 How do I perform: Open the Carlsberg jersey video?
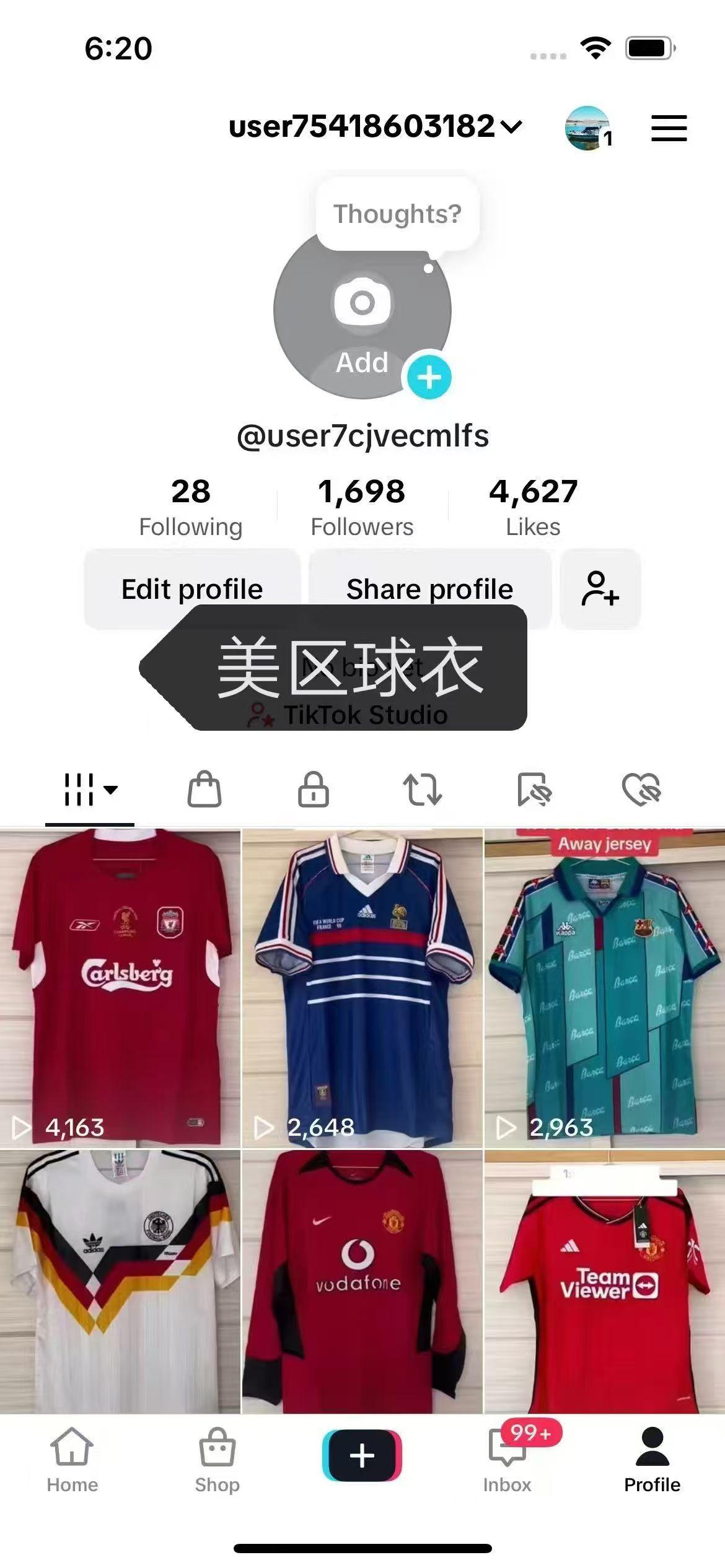click(120, 987)
